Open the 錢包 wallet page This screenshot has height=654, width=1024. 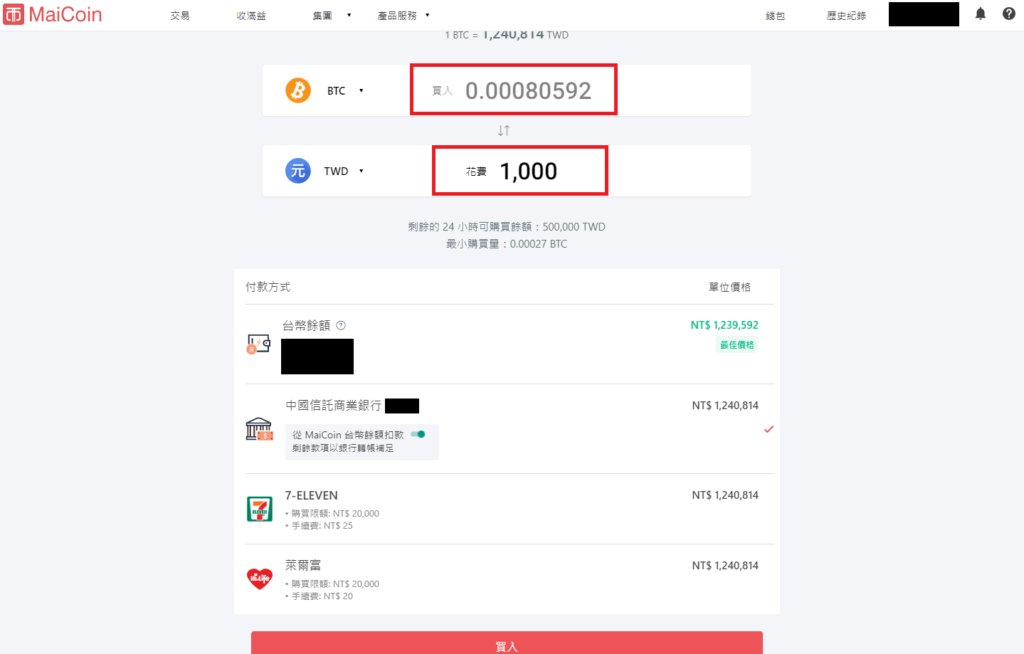(x=775, y=16)
